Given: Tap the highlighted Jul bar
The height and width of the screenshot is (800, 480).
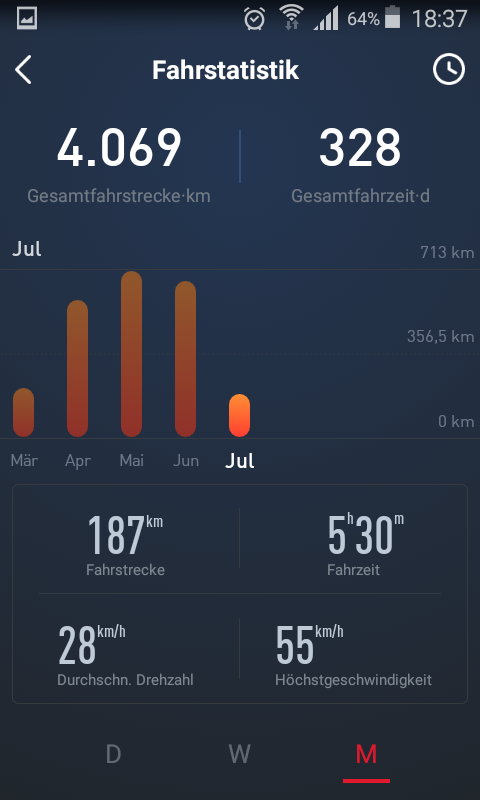Looking at the screenshot, I should point(240,415).
